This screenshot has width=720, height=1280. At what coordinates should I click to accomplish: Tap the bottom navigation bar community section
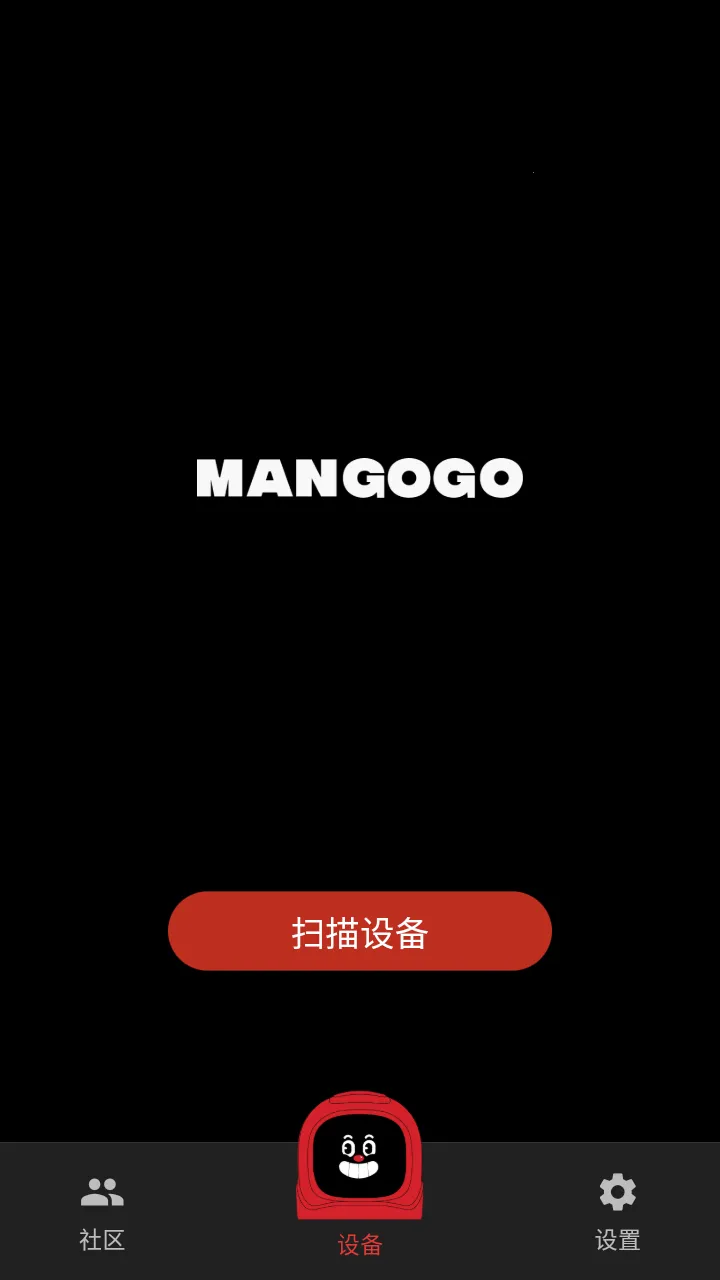point(101,1215)
